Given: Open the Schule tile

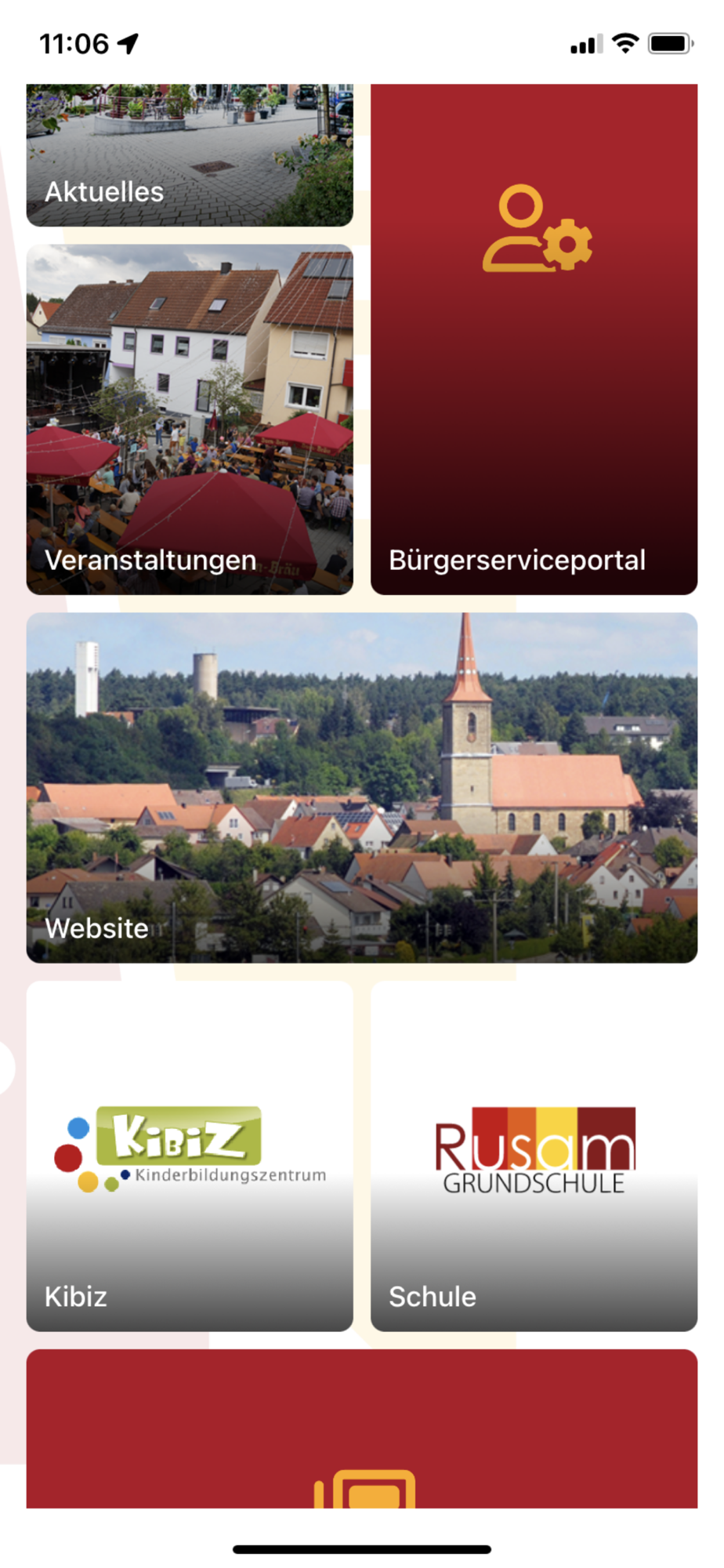Looking at the screenshot, I should click(534, 1156).
